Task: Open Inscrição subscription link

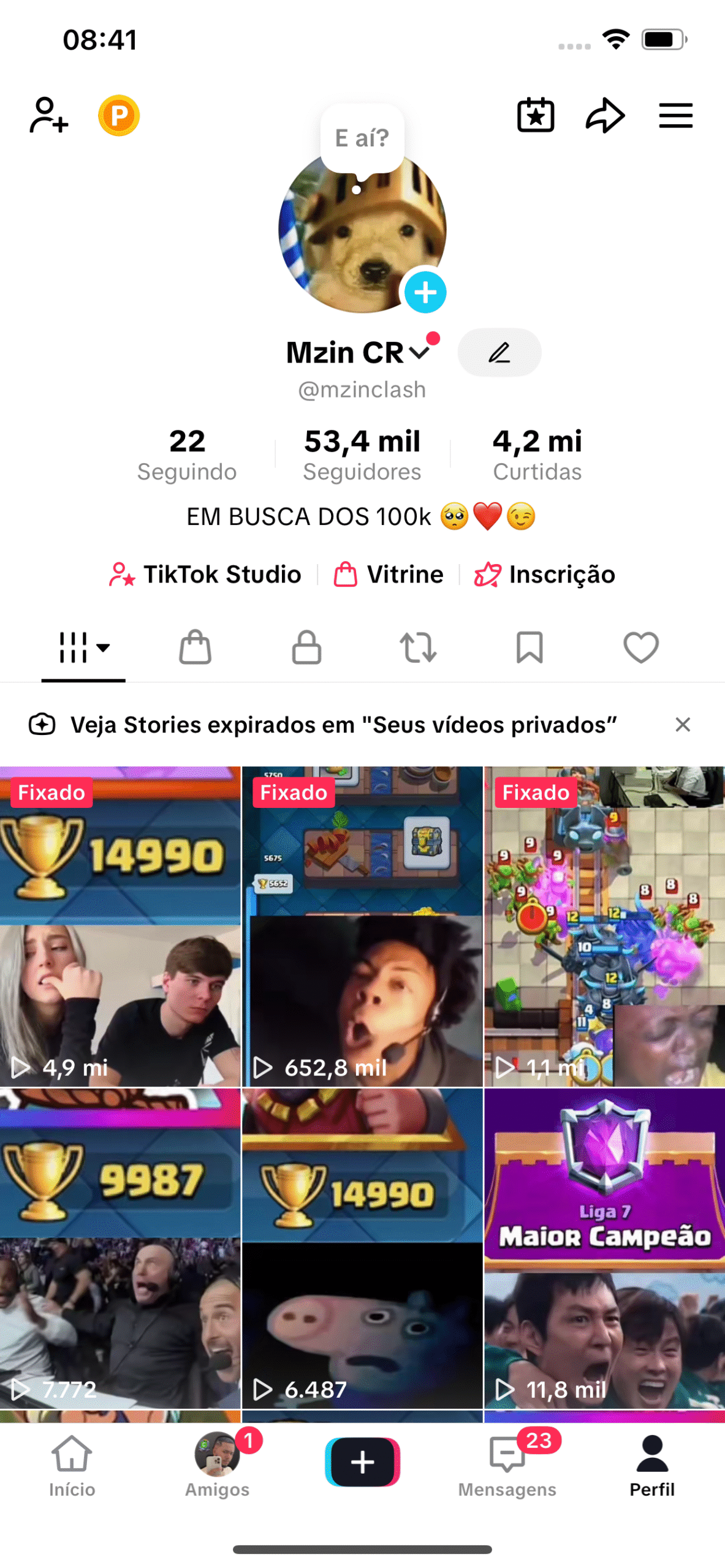Action: [x=545, y=575]
